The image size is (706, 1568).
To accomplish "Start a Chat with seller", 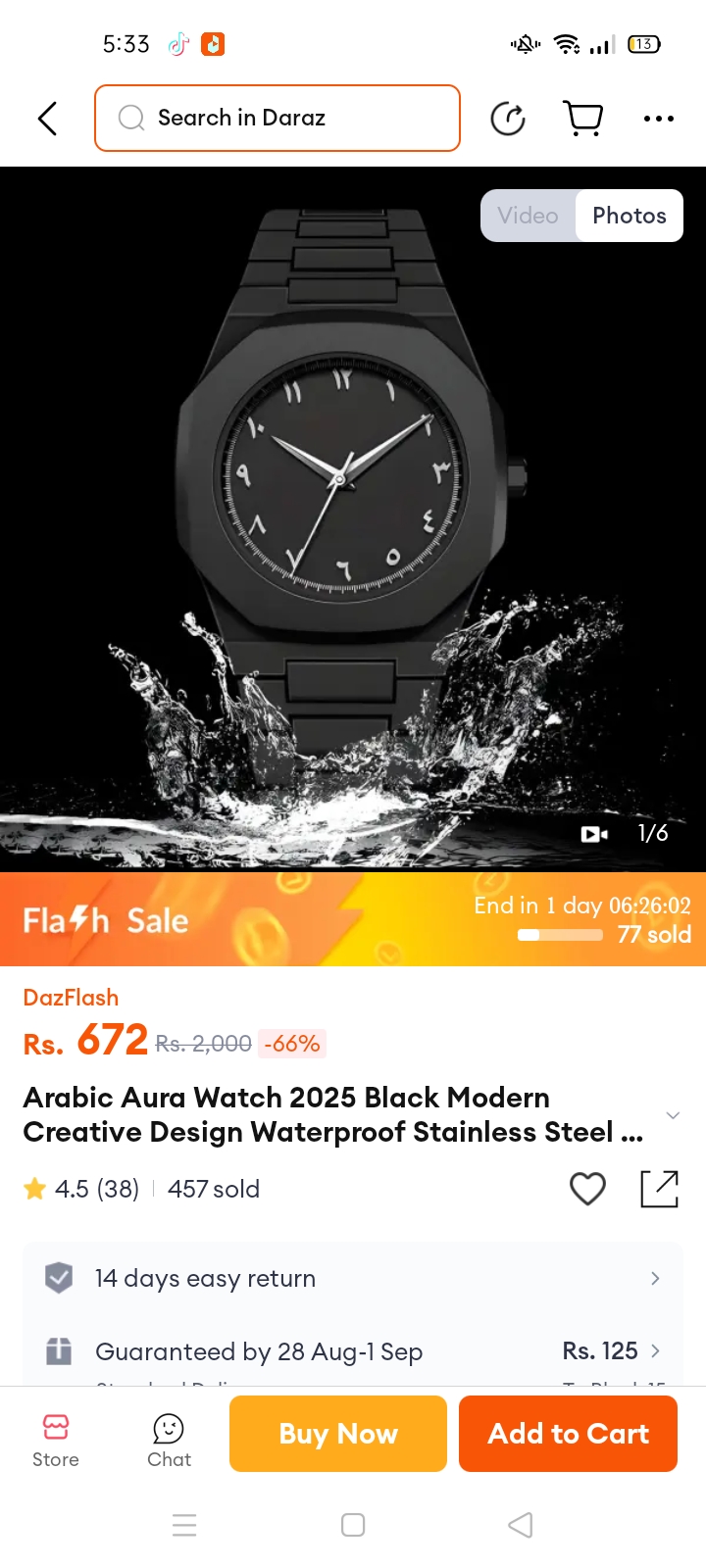I will pyautogui.click(x=169, y=1440).
